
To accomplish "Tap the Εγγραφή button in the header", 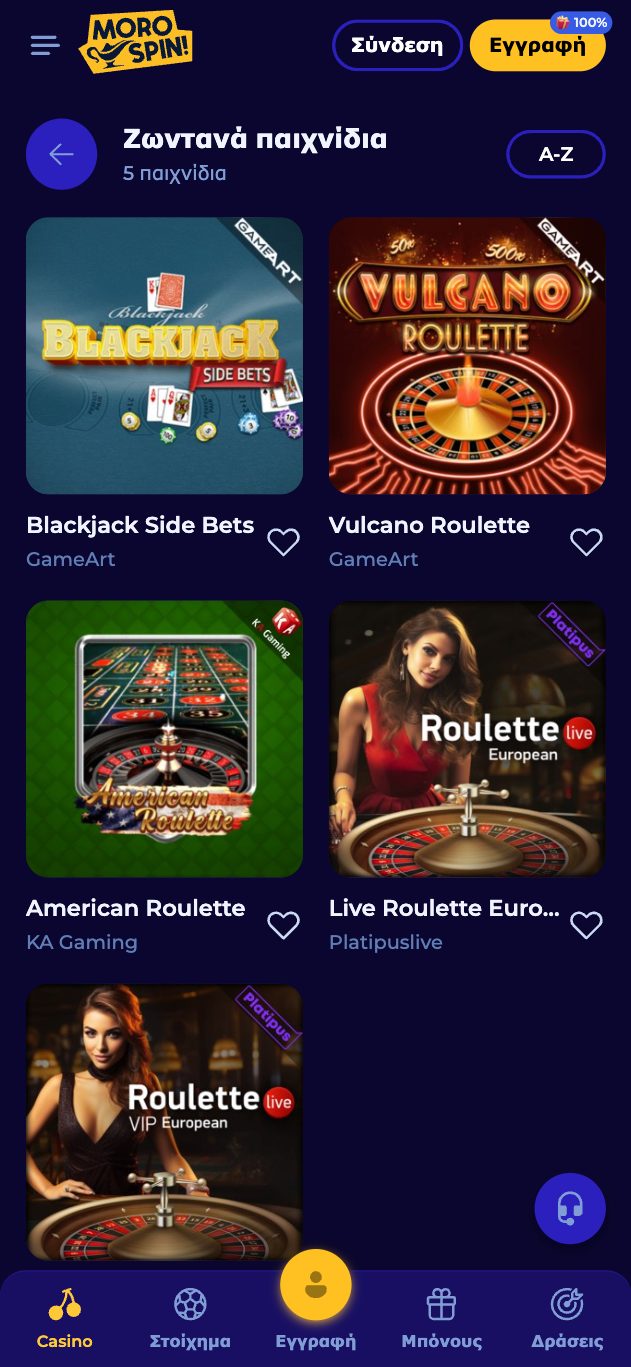I will point(537,46).
